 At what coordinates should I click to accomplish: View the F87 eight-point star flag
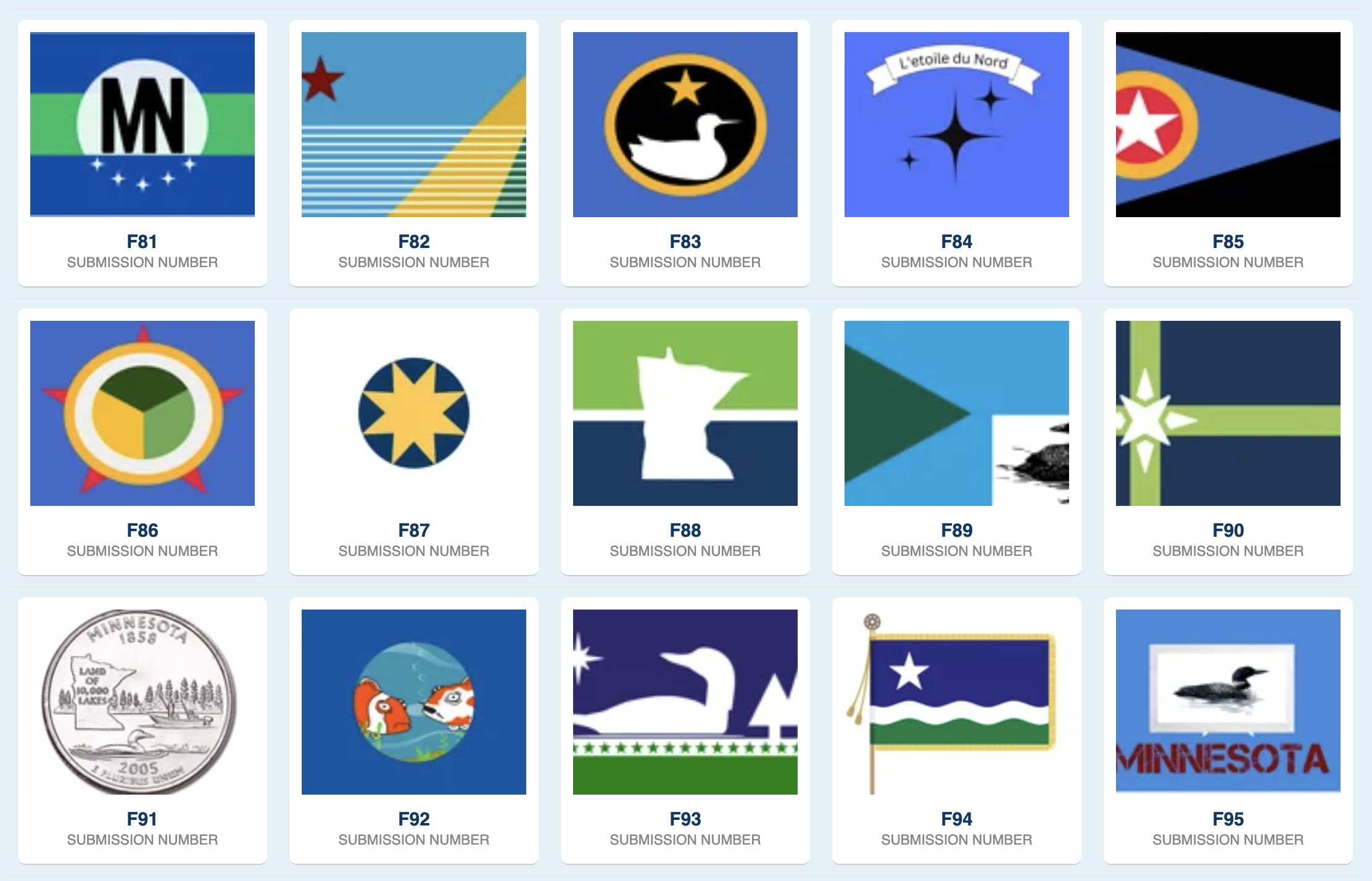pyautogui.click(x=413, y=413)
